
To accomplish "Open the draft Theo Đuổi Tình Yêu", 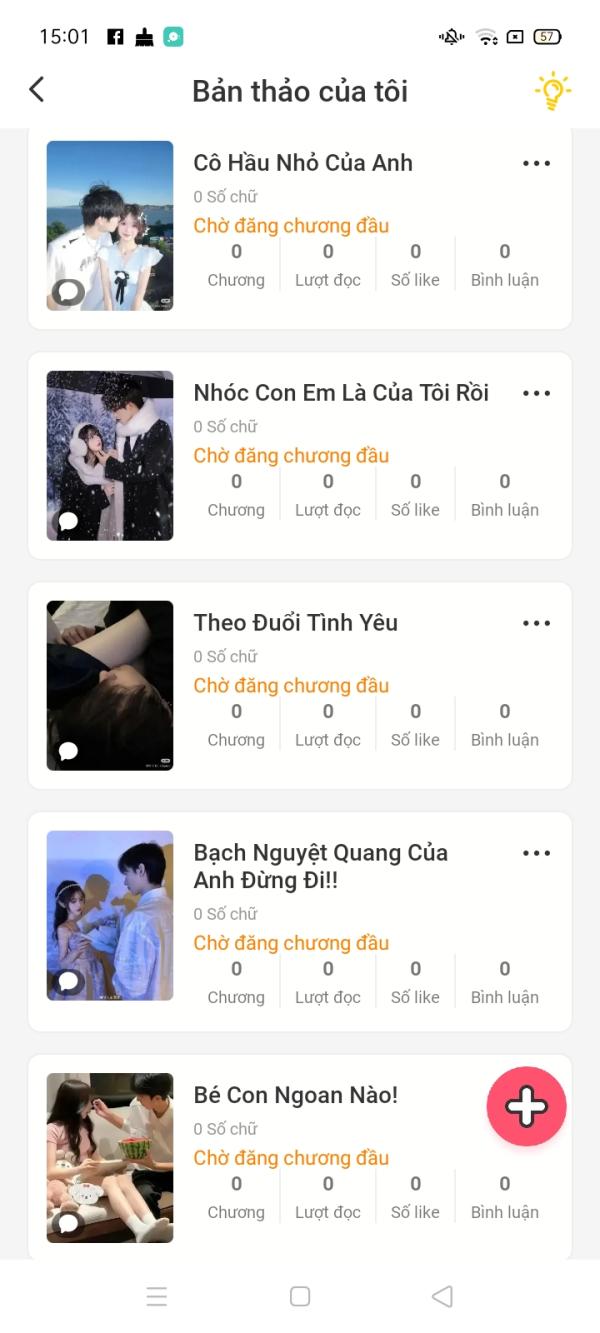I will click(295, 623).
